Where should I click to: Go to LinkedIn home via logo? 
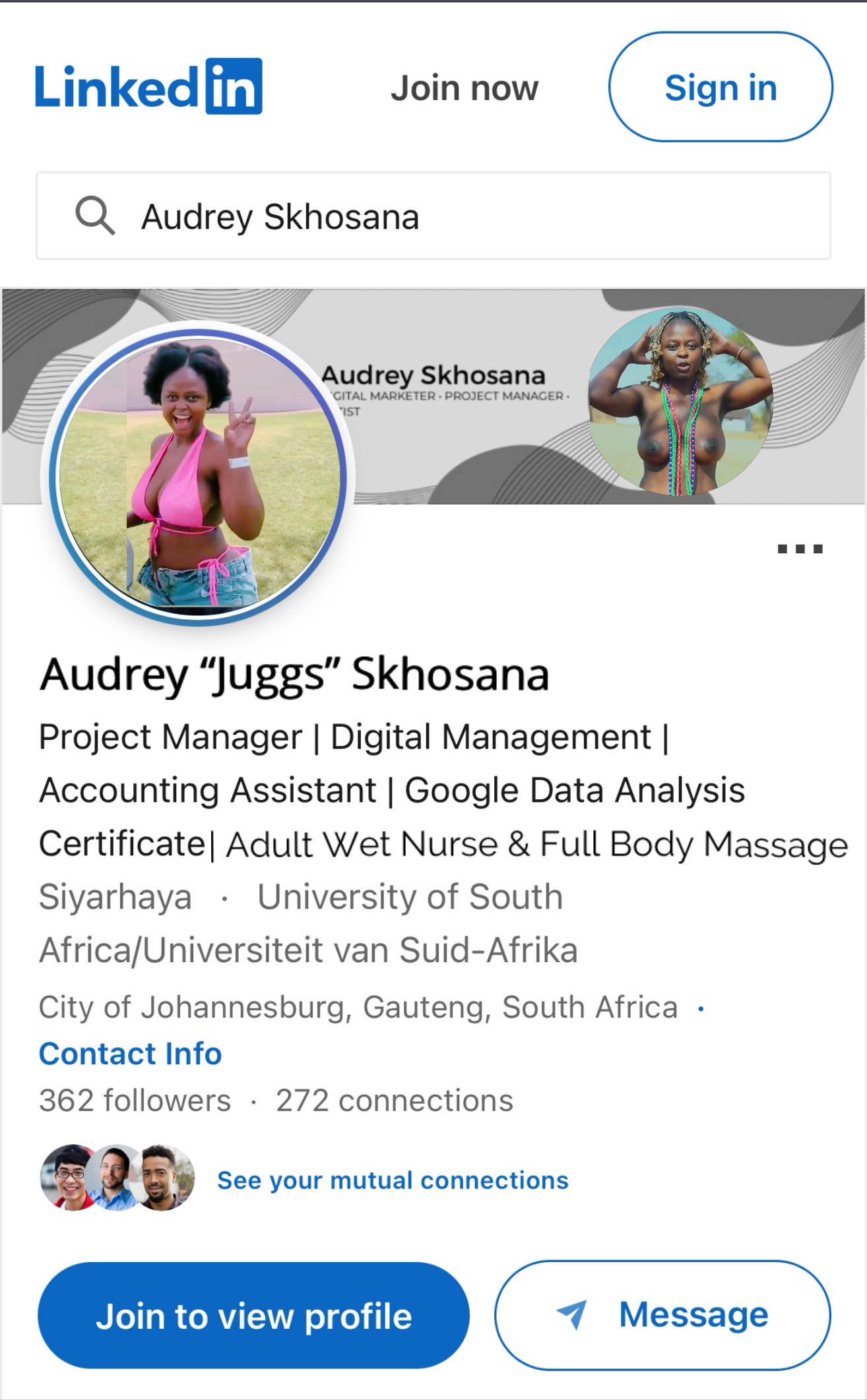click(x=148, y=86)
